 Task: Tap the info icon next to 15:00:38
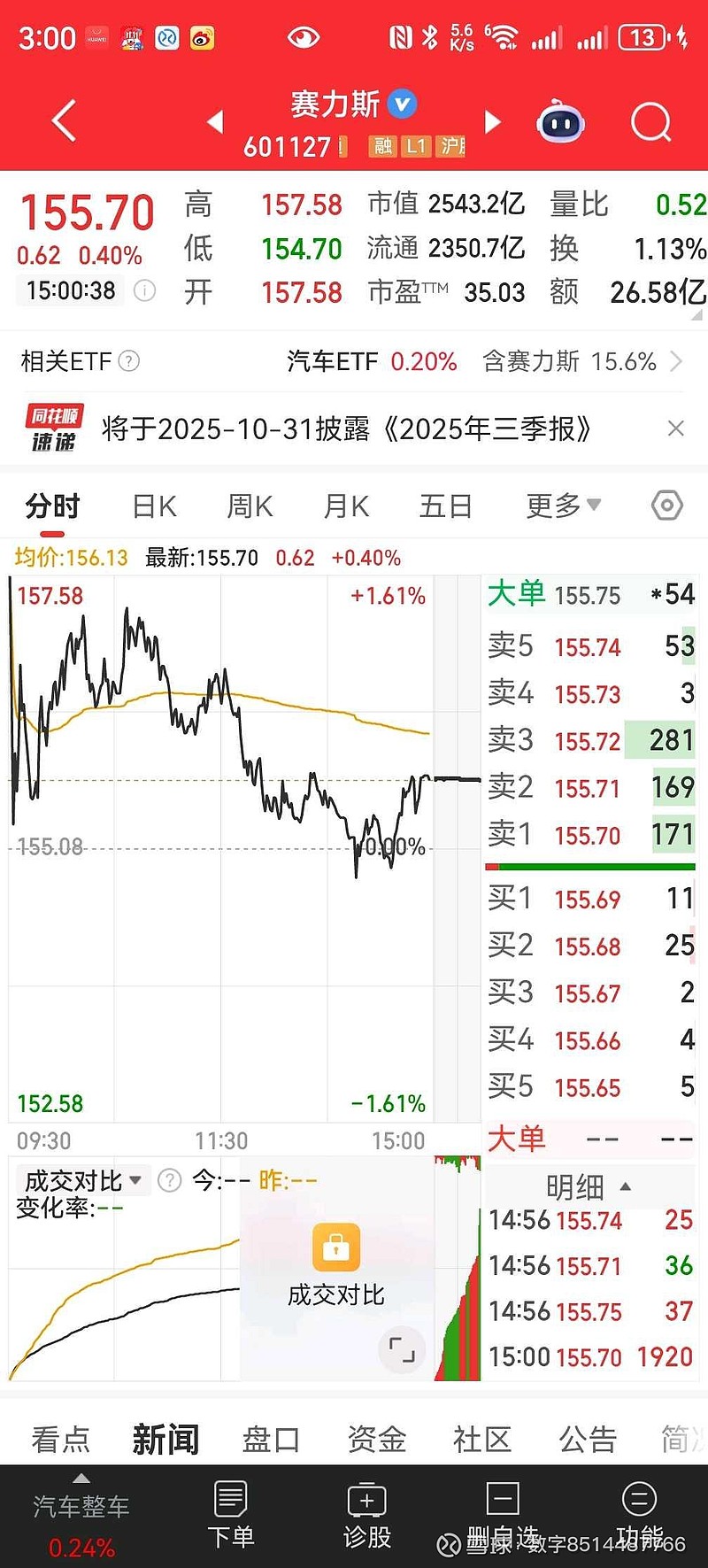[x=144, y=290]
